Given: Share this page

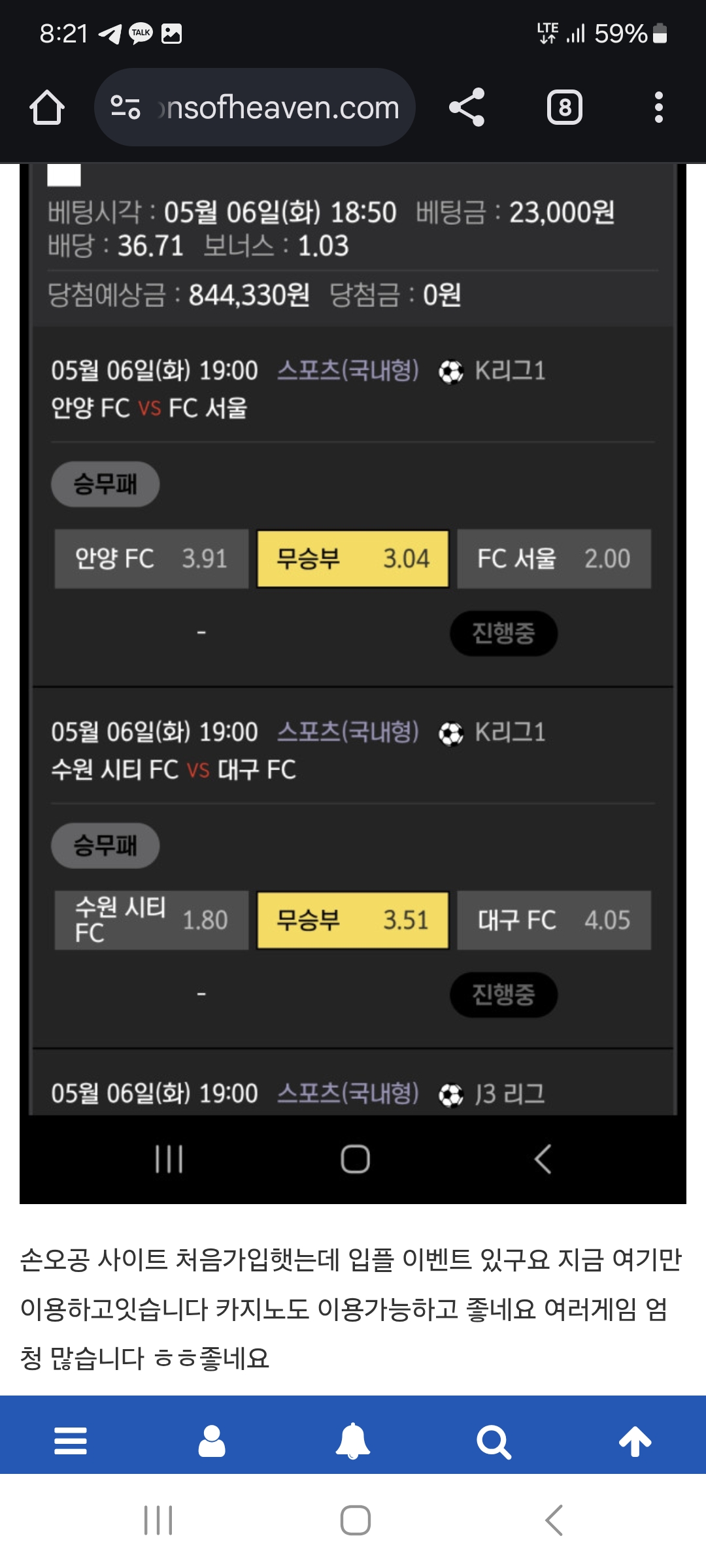Looking at the screenshot, I should click(x=467, y=107).
